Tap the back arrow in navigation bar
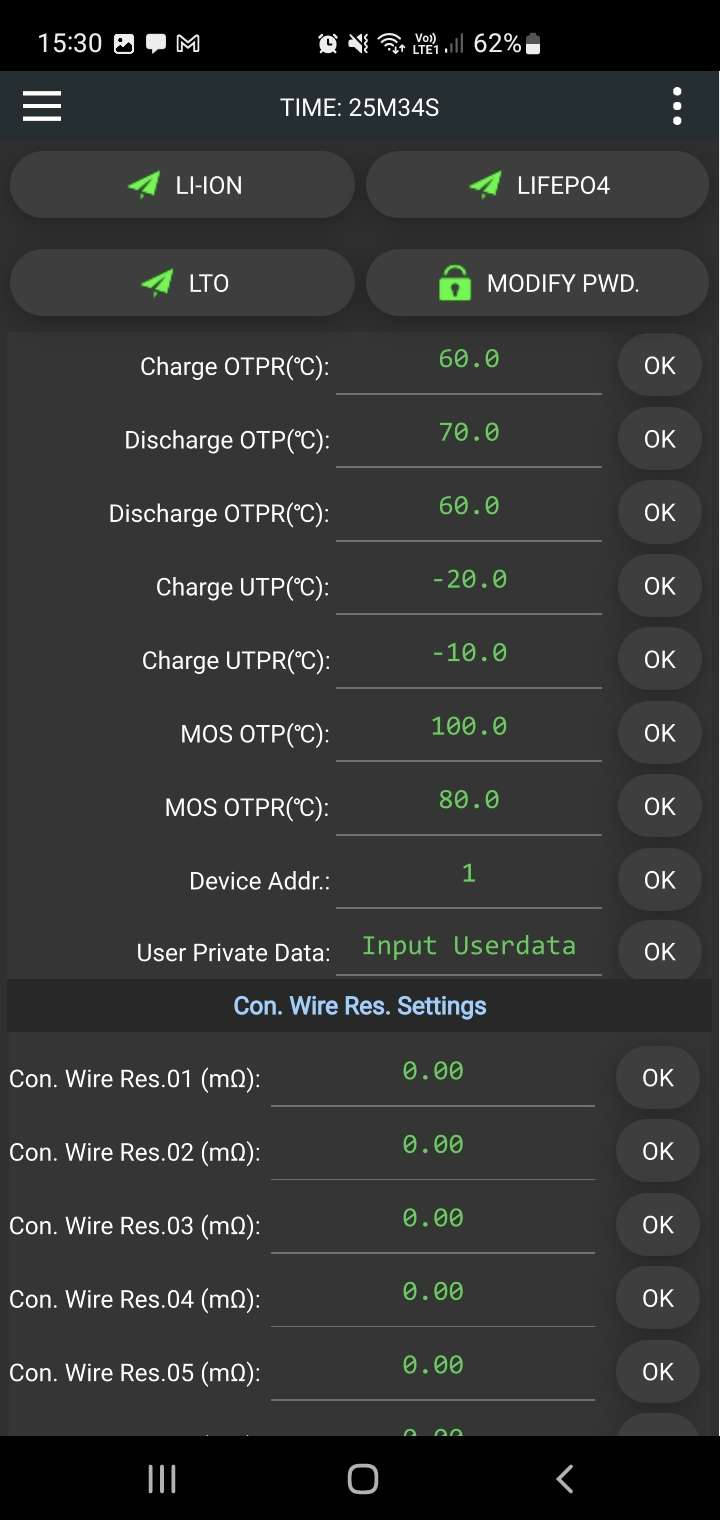Image resolution: width=720 pixels, height=1520 pixels. (x=564, y=1478)
